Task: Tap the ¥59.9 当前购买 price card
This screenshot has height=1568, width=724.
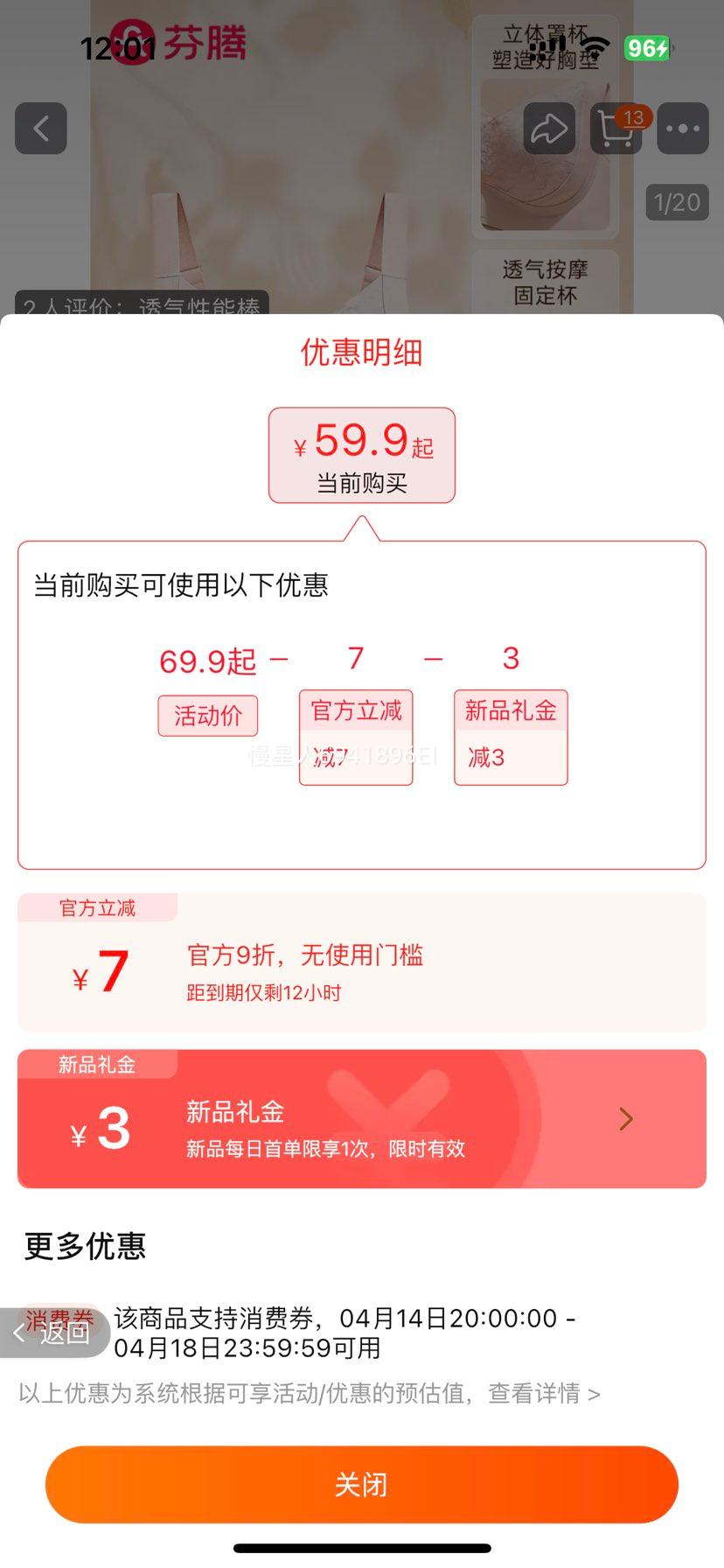Action: (361, 455)
